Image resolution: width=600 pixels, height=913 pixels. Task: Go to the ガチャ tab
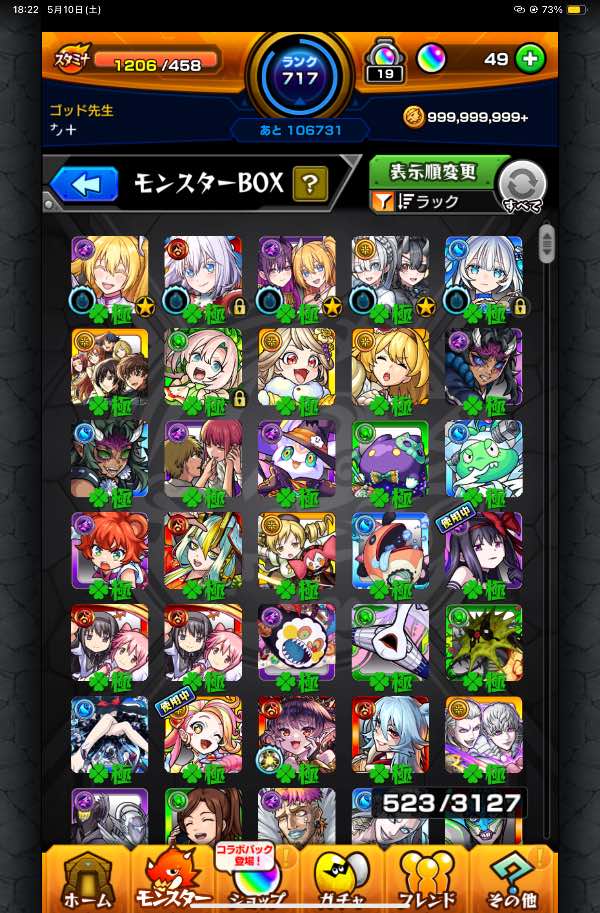[x=343, y=880]
